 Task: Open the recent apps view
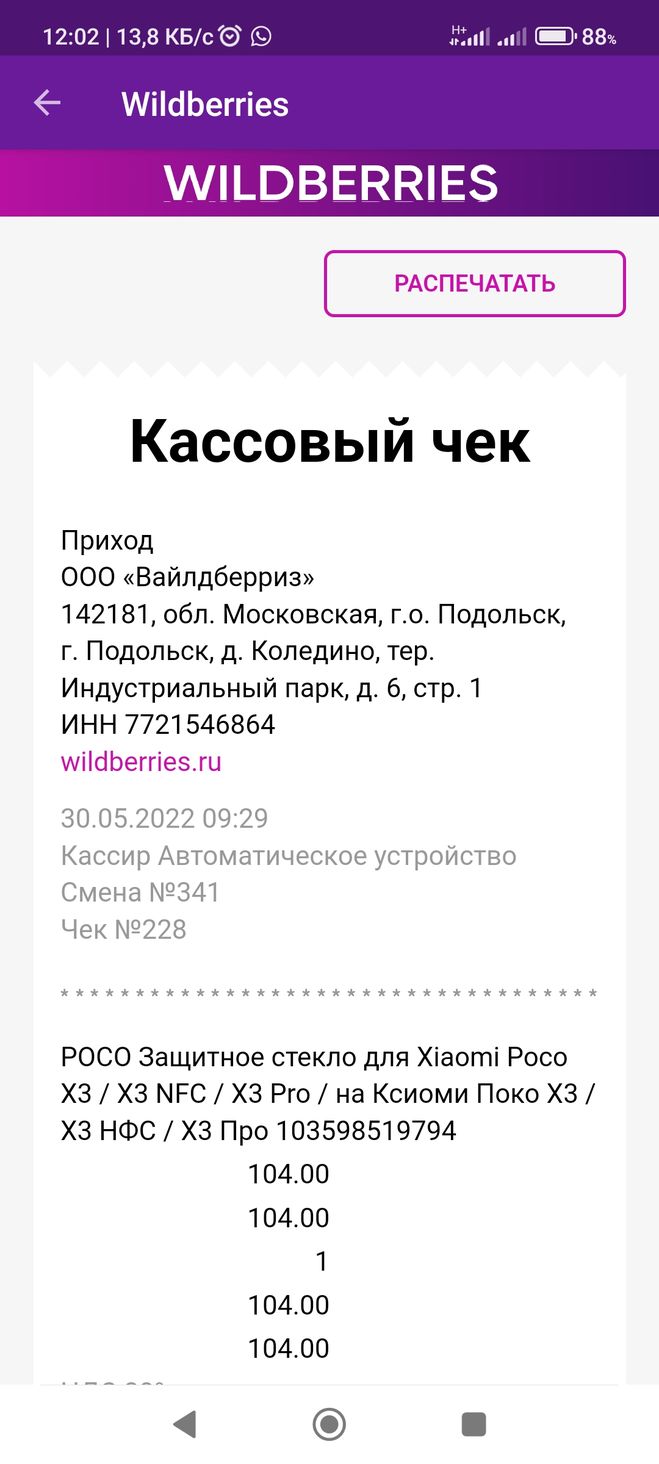pyautogui.click(x=473, y=1424)
